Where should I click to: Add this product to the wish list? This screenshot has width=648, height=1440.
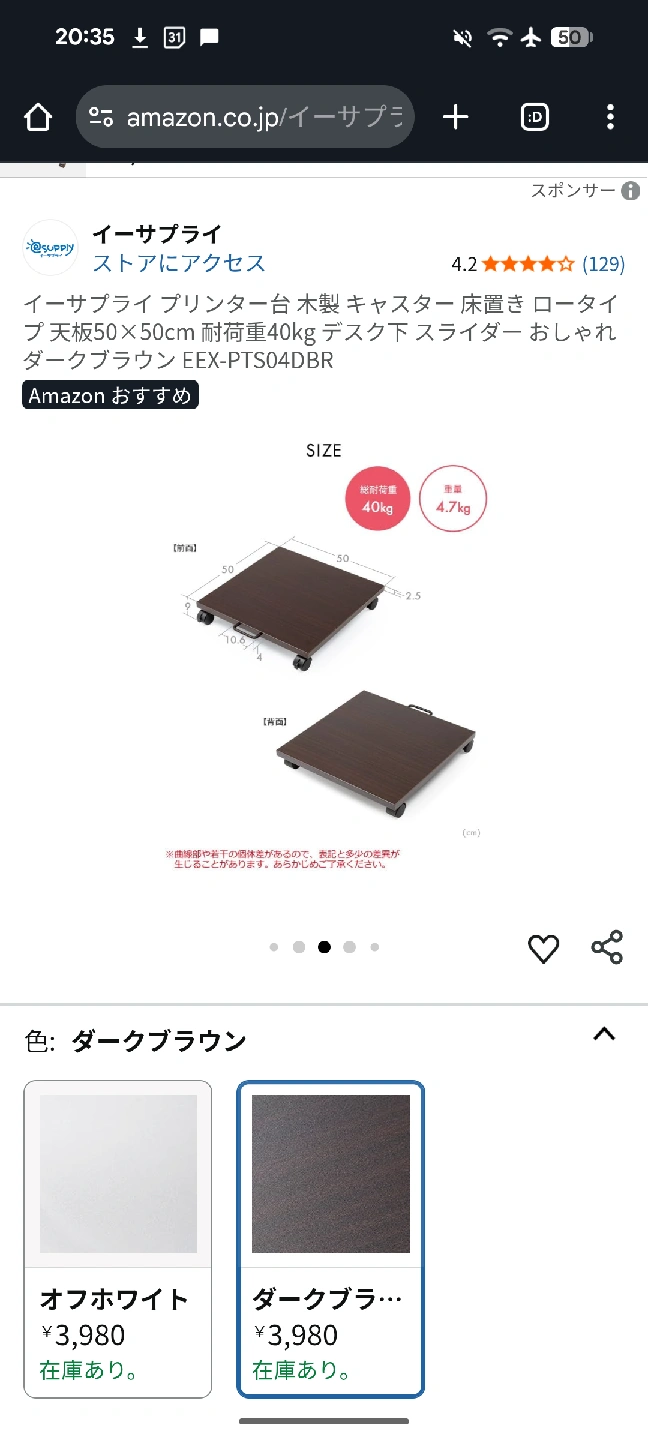pyautogui.click(x=543, y=948)
